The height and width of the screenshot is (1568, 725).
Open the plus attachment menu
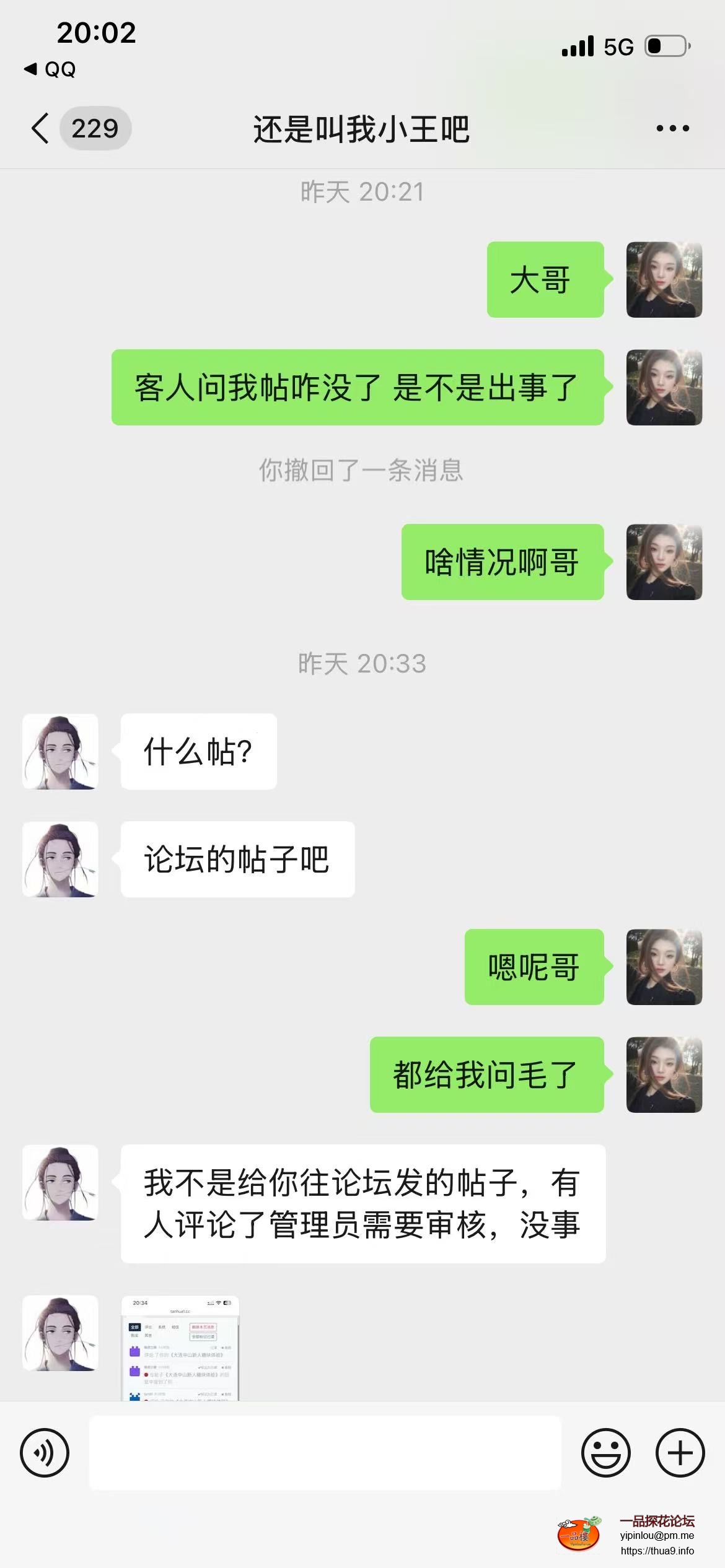[x=680, y=1453]
